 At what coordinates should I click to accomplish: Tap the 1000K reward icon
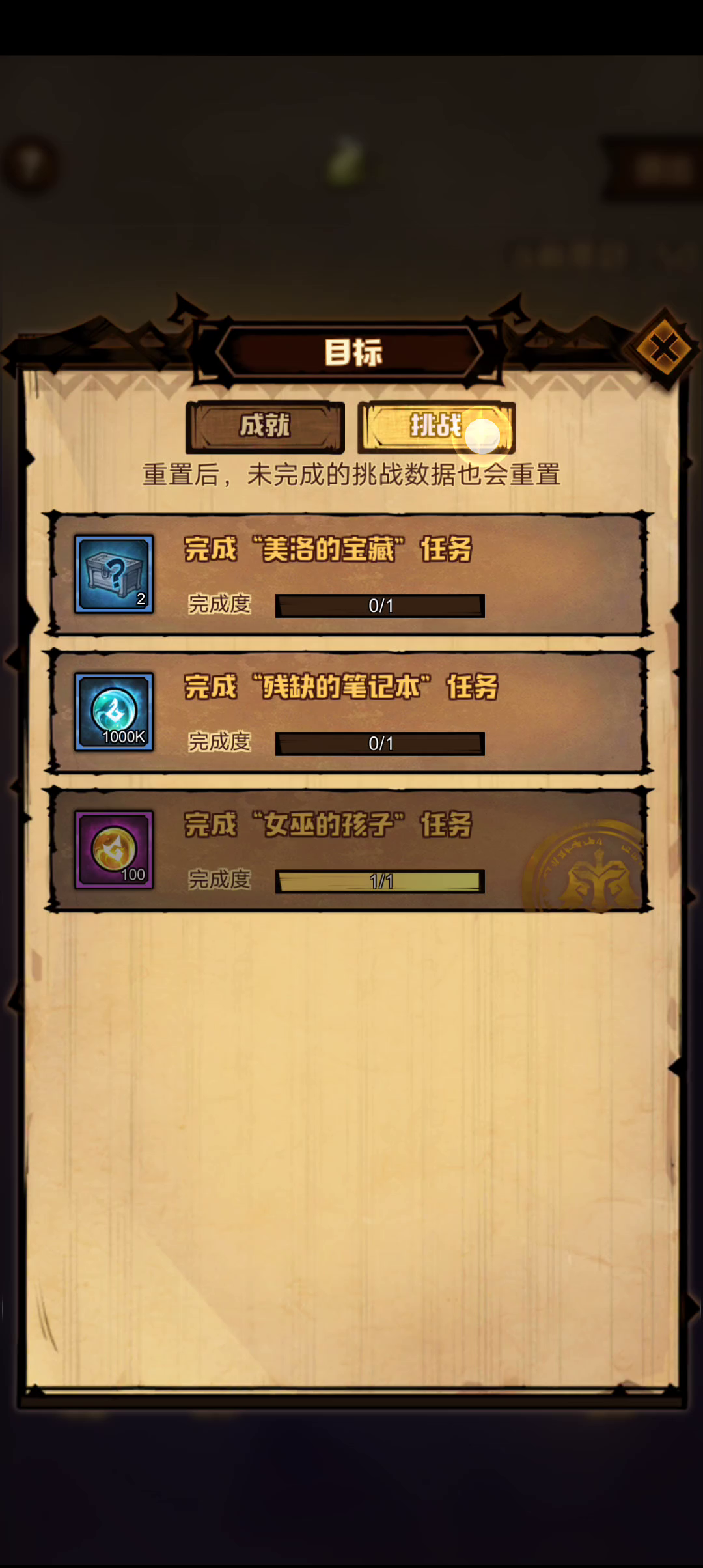click(x=114, y=712)
